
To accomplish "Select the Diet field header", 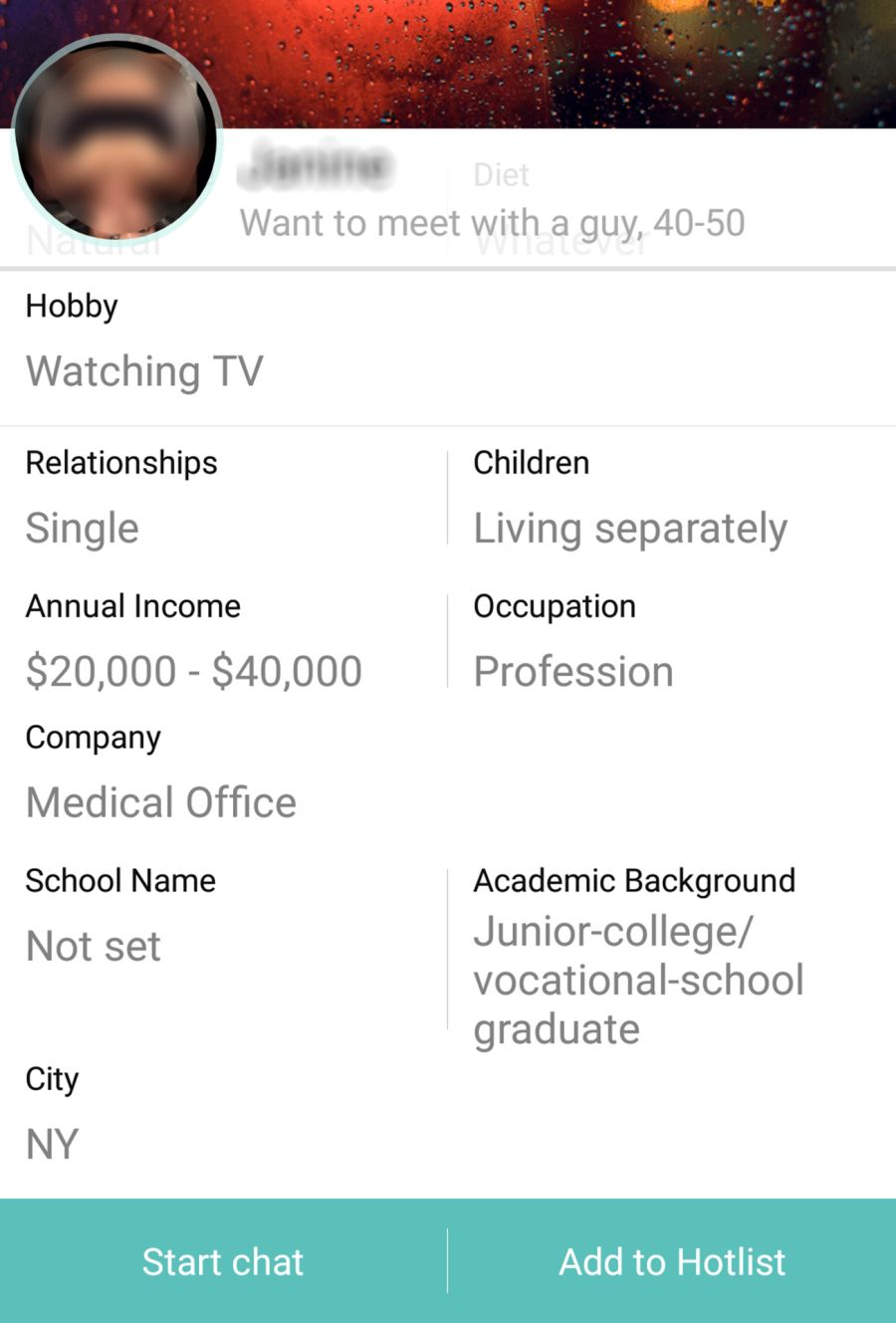I will click(502, 174).
